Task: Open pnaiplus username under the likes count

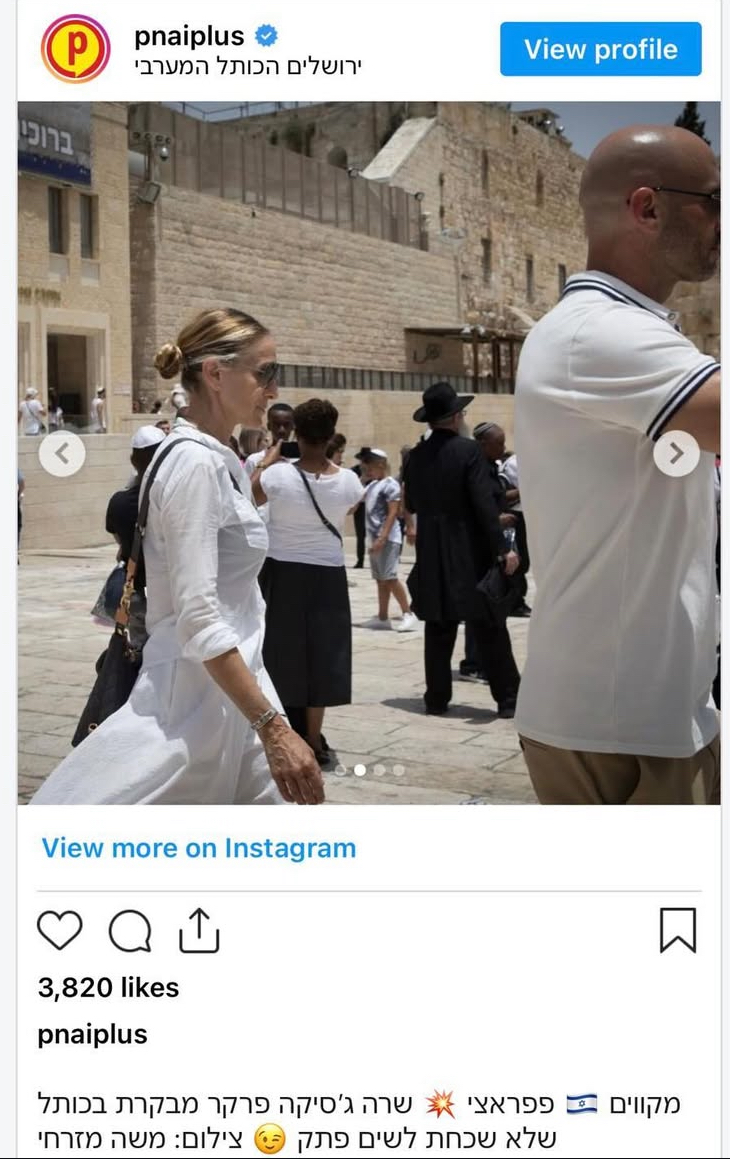Action: click(92, 1034)
